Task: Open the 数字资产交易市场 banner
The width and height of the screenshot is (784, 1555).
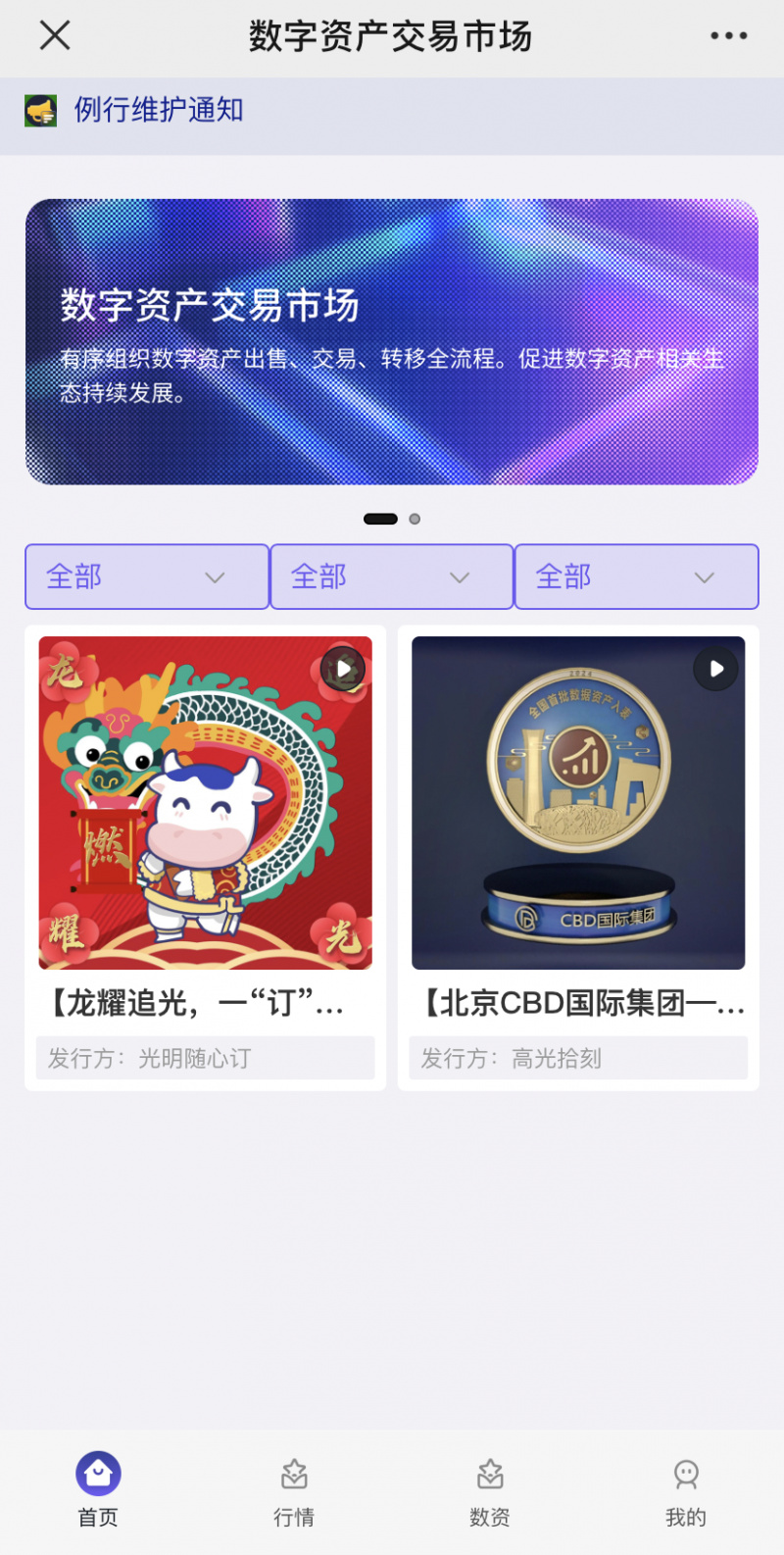Action: pos(392,341)
